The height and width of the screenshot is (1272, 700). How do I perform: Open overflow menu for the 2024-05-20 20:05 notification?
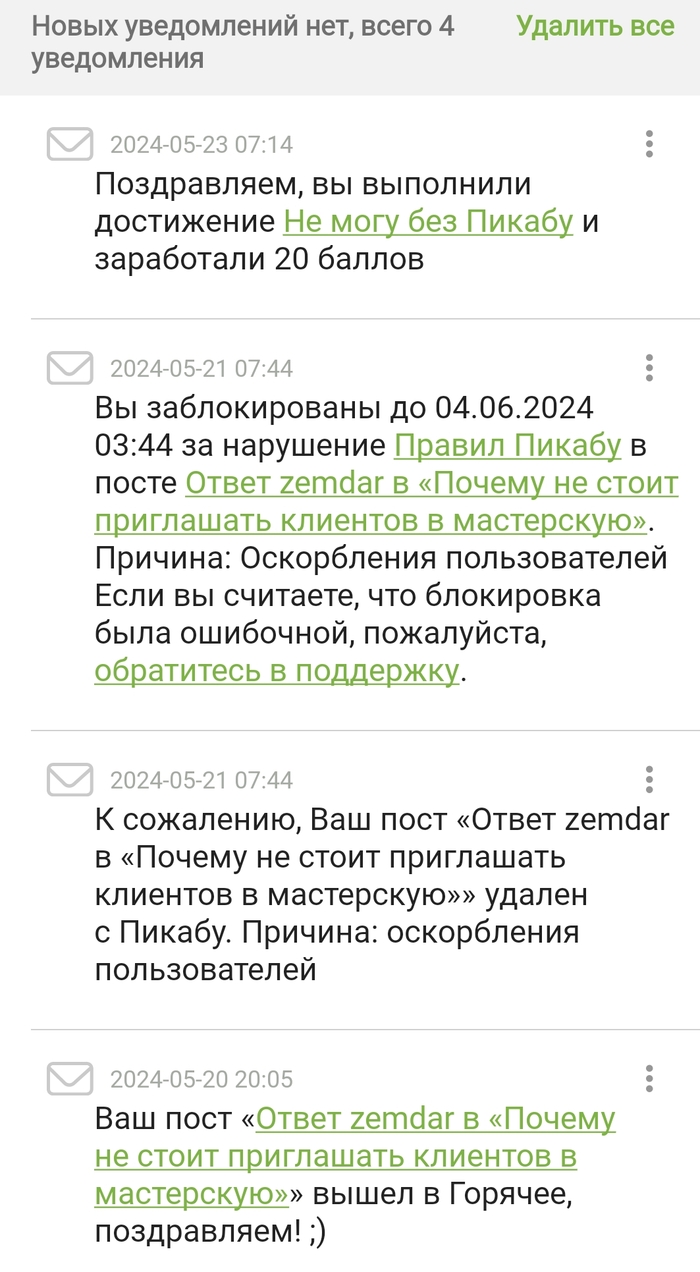pos(650,1079)
